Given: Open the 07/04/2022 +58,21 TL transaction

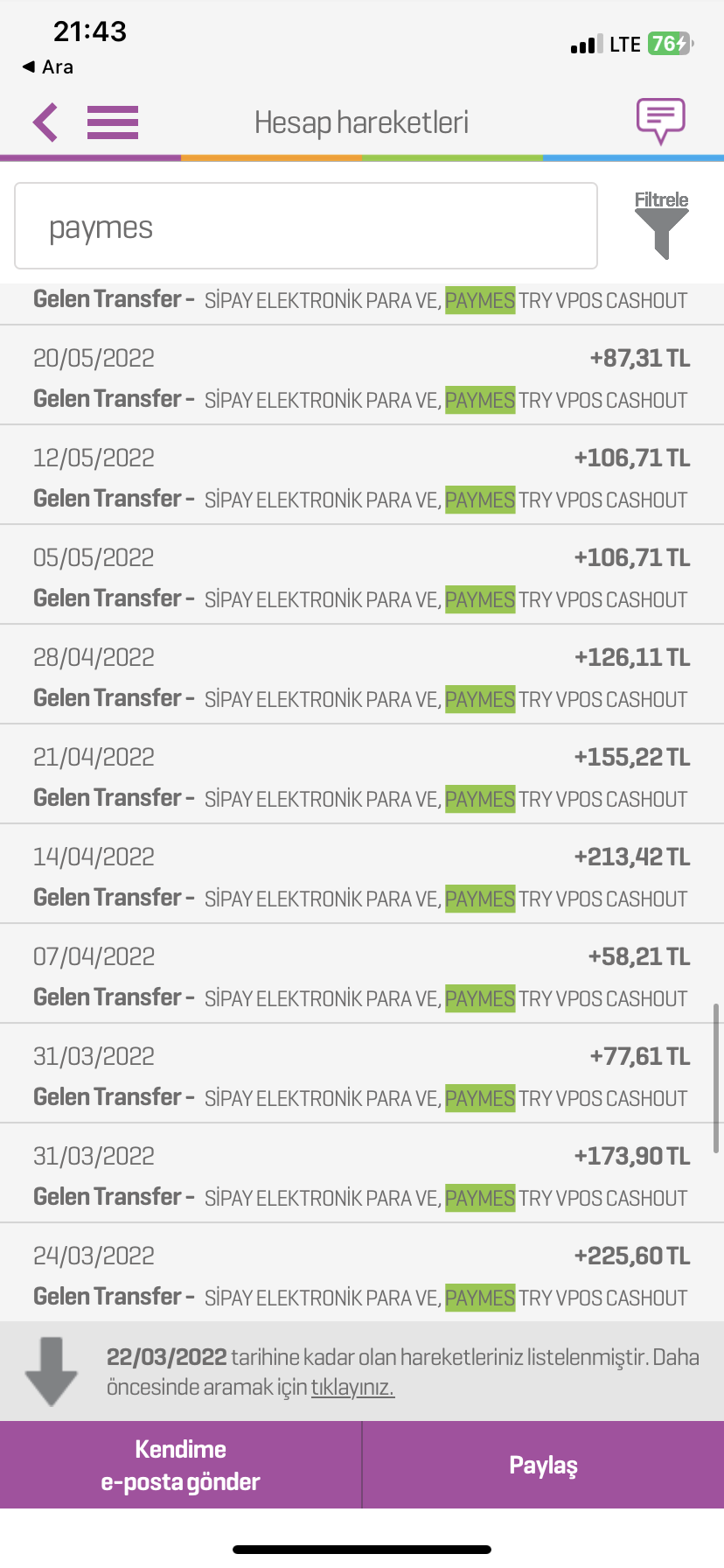Looking at the screenshot, I should (x=362, y=974).
